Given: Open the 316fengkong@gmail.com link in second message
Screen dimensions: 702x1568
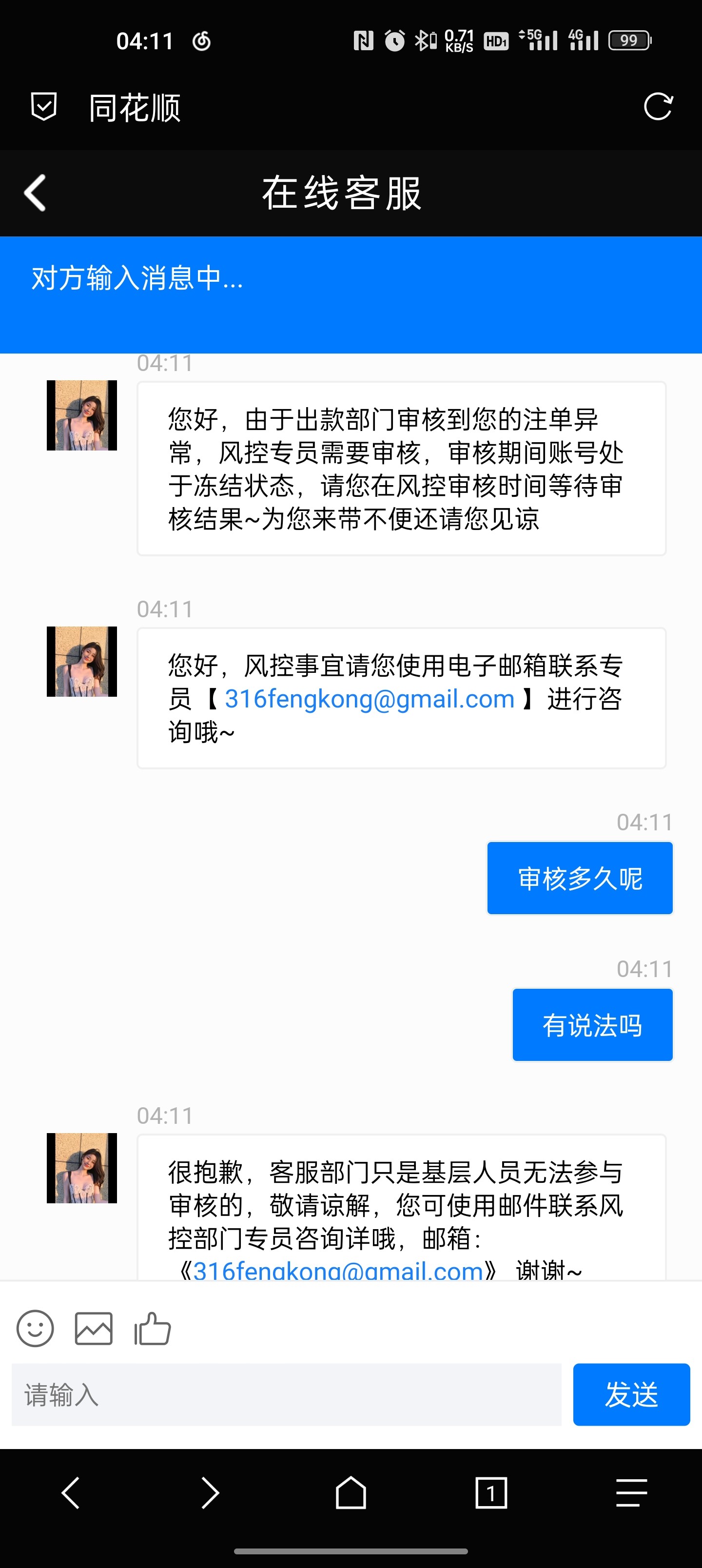Looking at the screenshot, I should click(x=370, y=699).
